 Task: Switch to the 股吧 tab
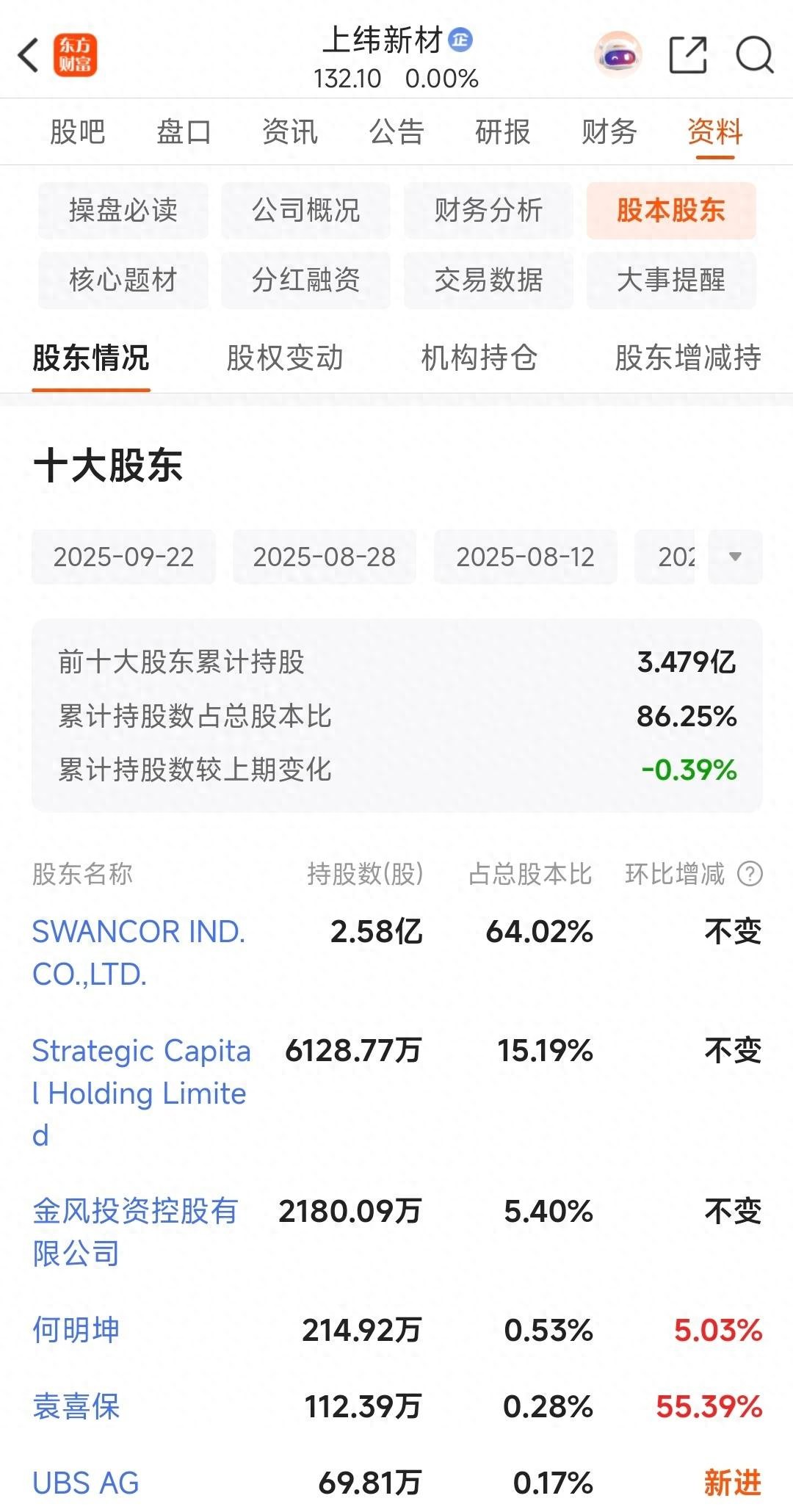click(x=77, y=132)
